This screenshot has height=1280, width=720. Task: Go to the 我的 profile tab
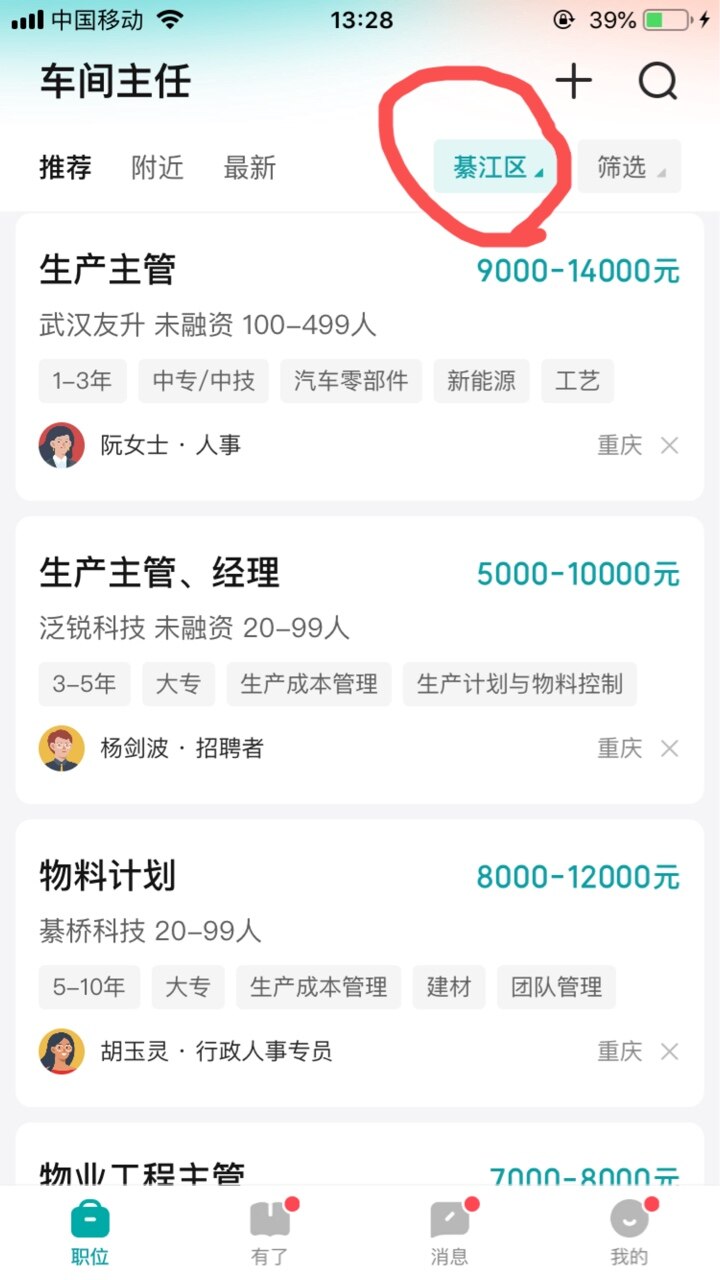(629, 1233)
